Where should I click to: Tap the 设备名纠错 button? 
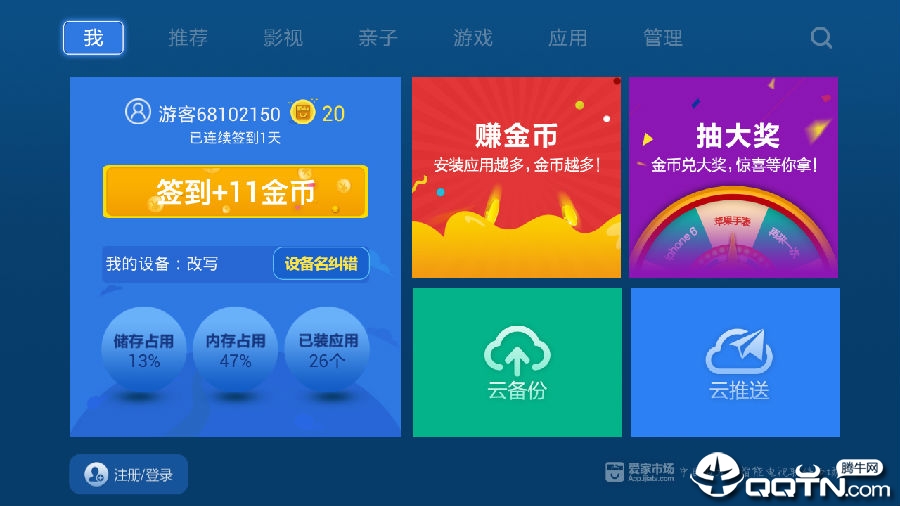point(321,264)
